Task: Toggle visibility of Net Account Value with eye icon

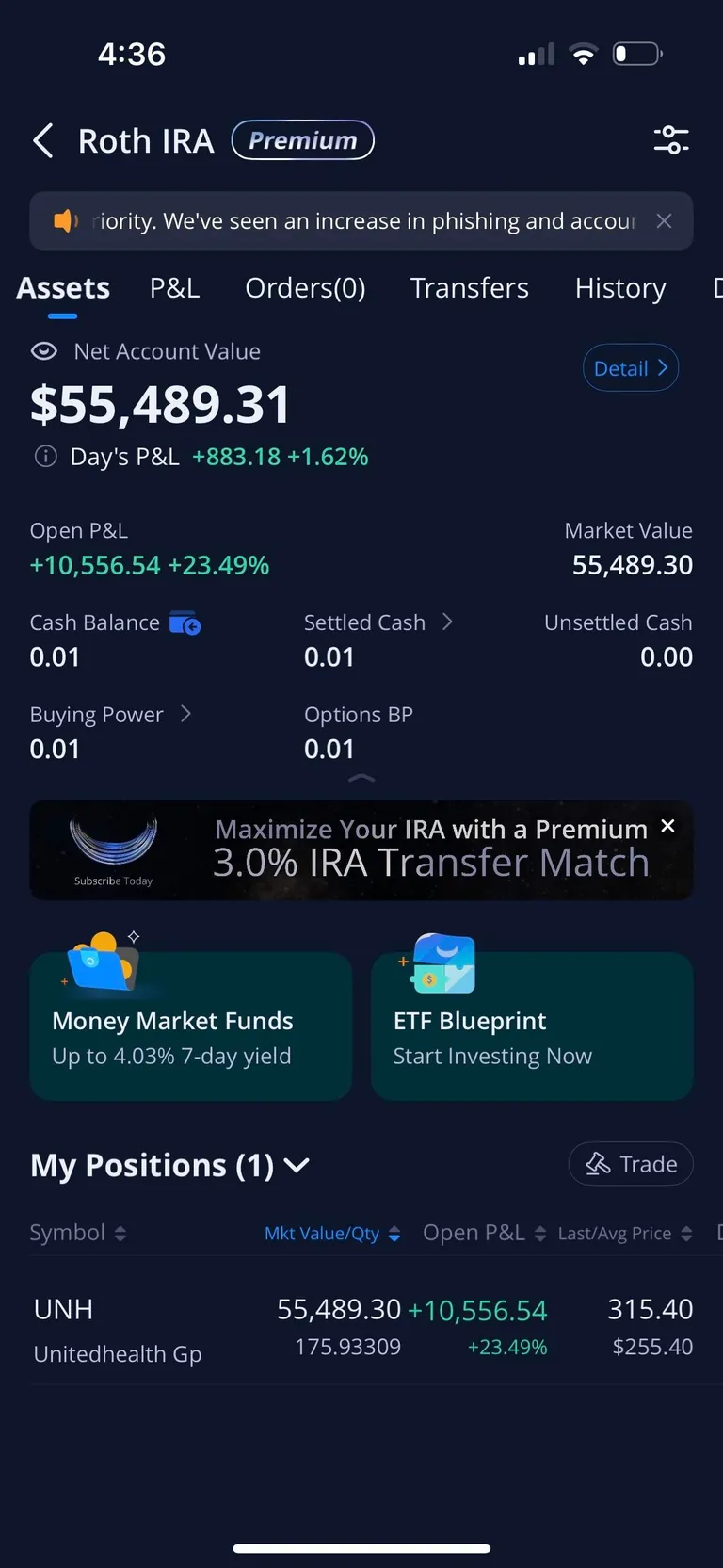Action: (43, 350)
